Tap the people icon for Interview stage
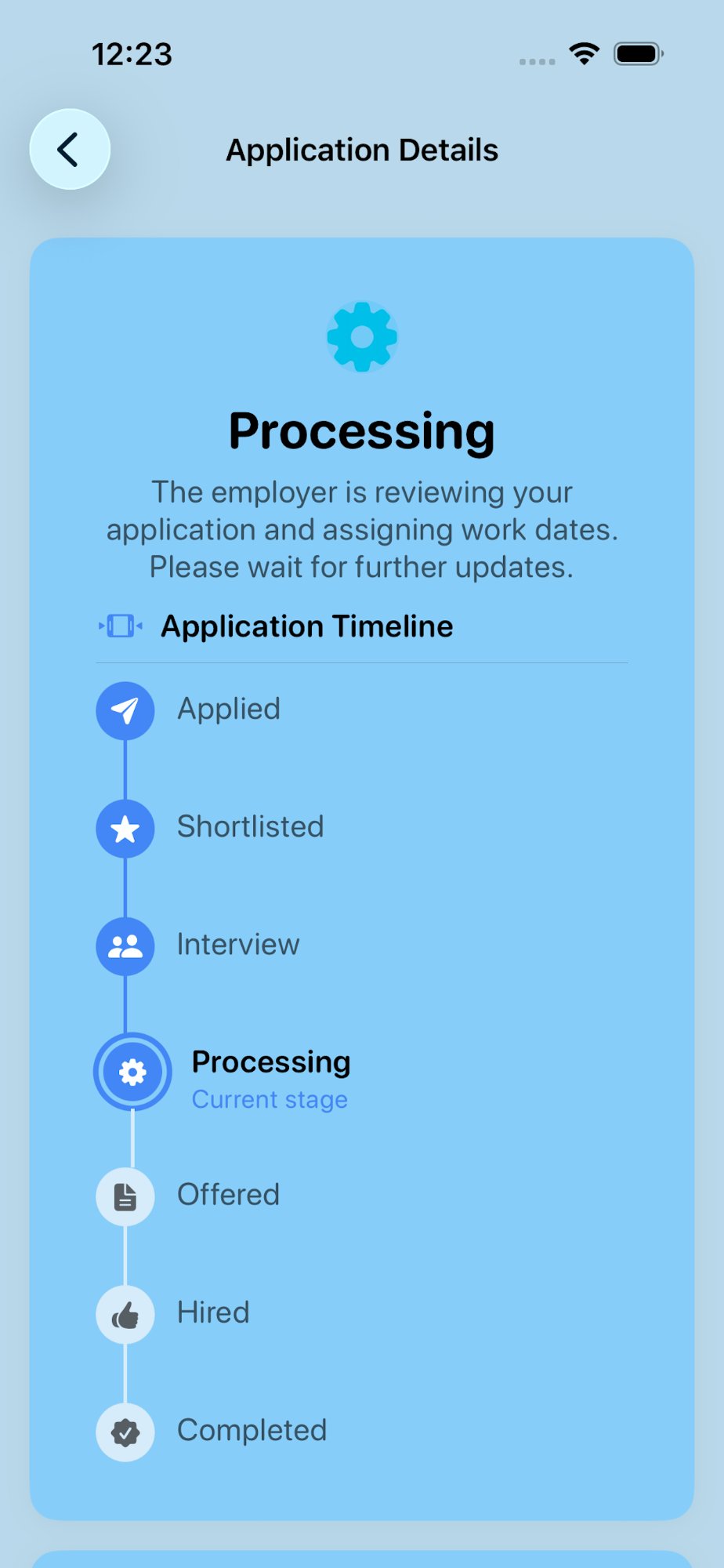The image size is (724, 1568). click(x=125, y=946)
